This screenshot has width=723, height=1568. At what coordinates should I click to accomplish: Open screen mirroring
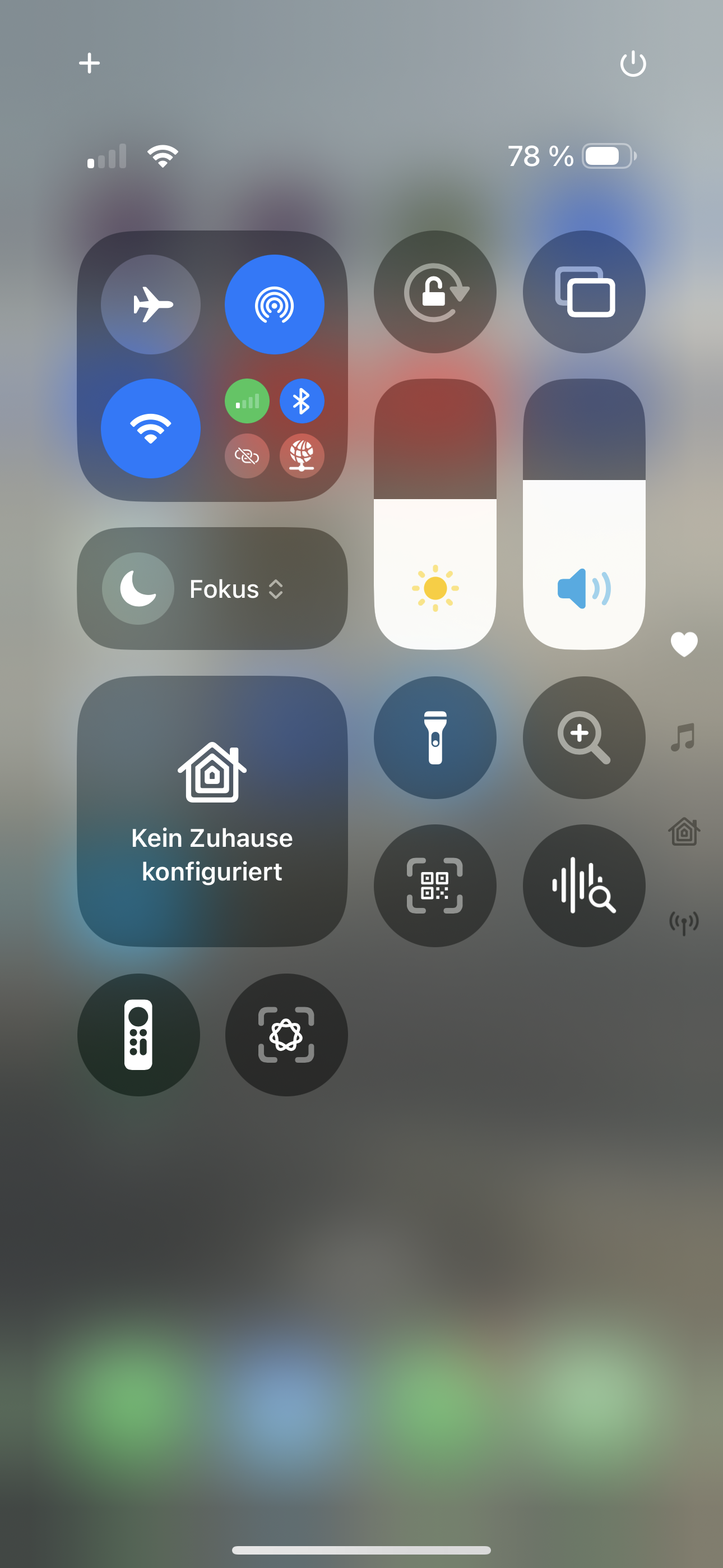click(x=584, y=292)
